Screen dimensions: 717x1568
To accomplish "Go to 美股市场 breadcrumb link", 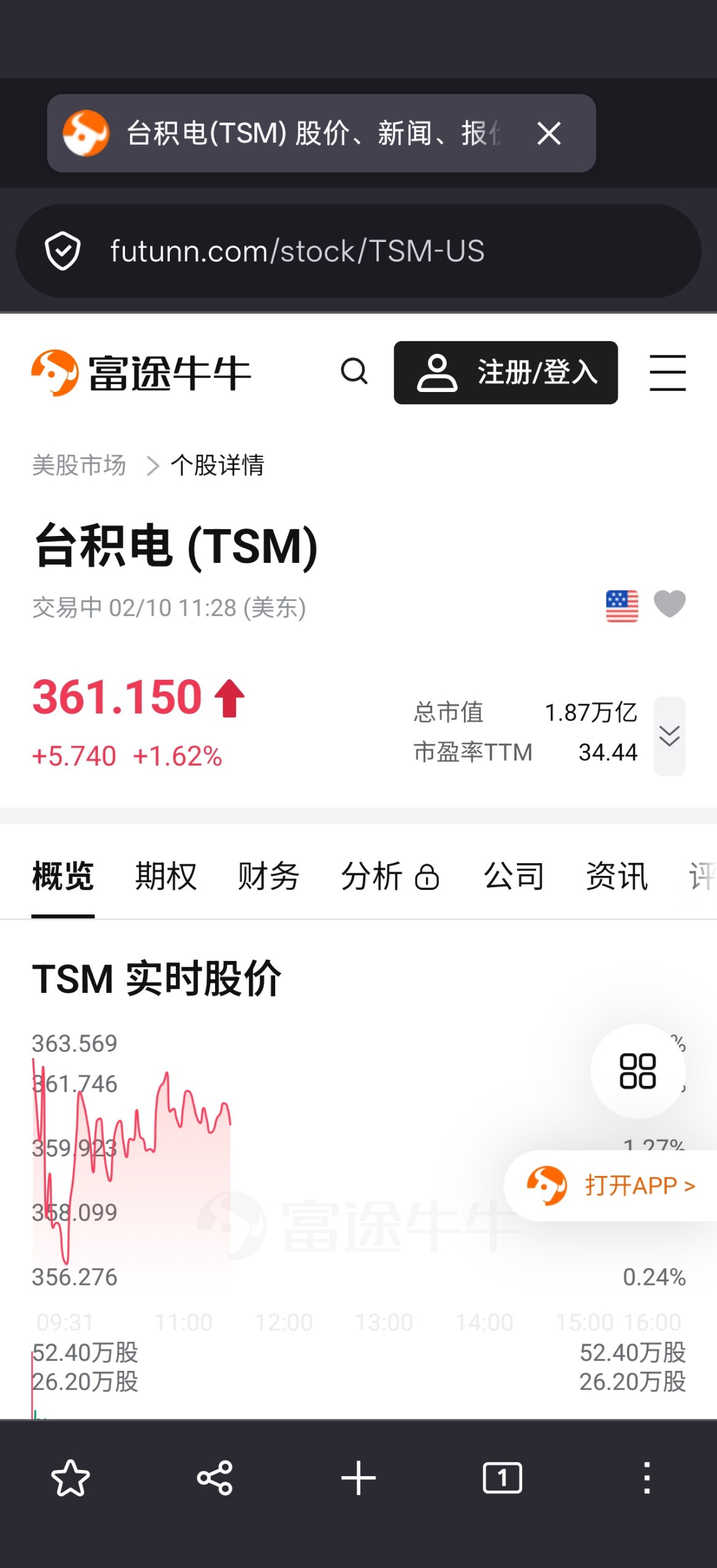I will tap(79, 466).
